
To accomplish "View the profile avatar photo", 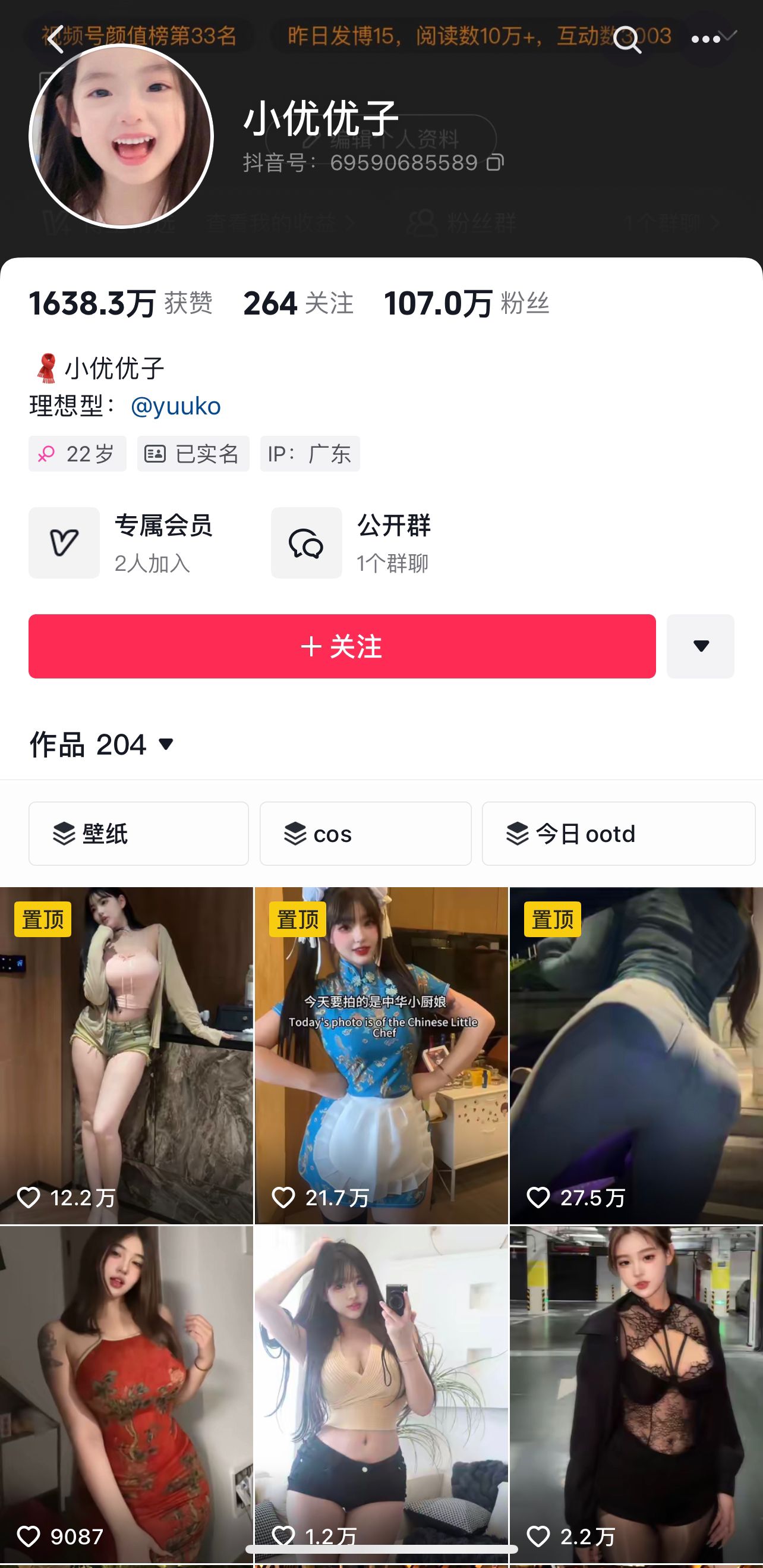I will 121,136.
